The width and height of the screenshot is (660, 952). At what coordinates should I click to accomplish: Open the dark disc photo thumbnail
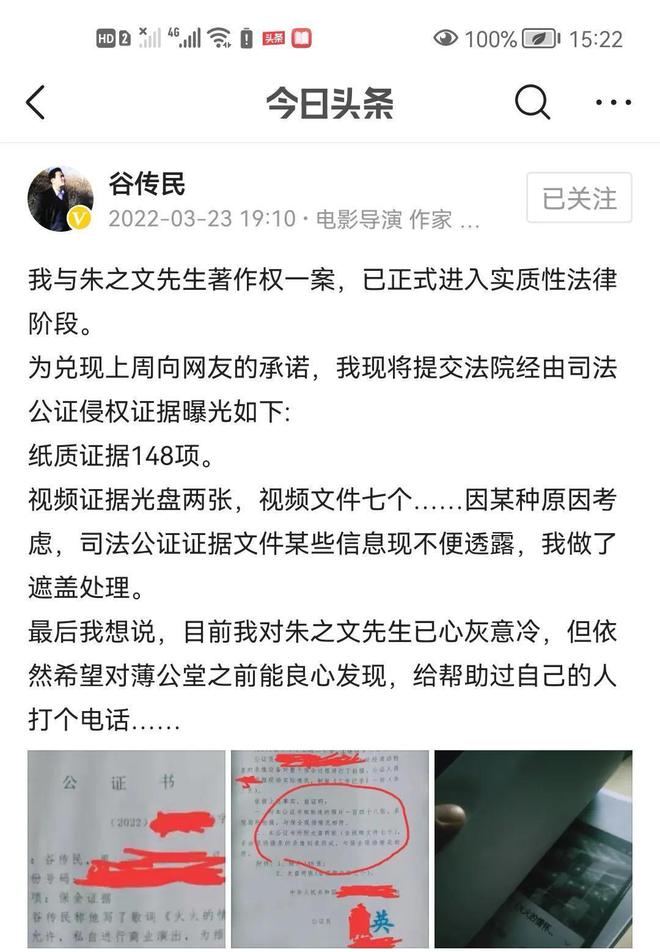tap(533, 848)
